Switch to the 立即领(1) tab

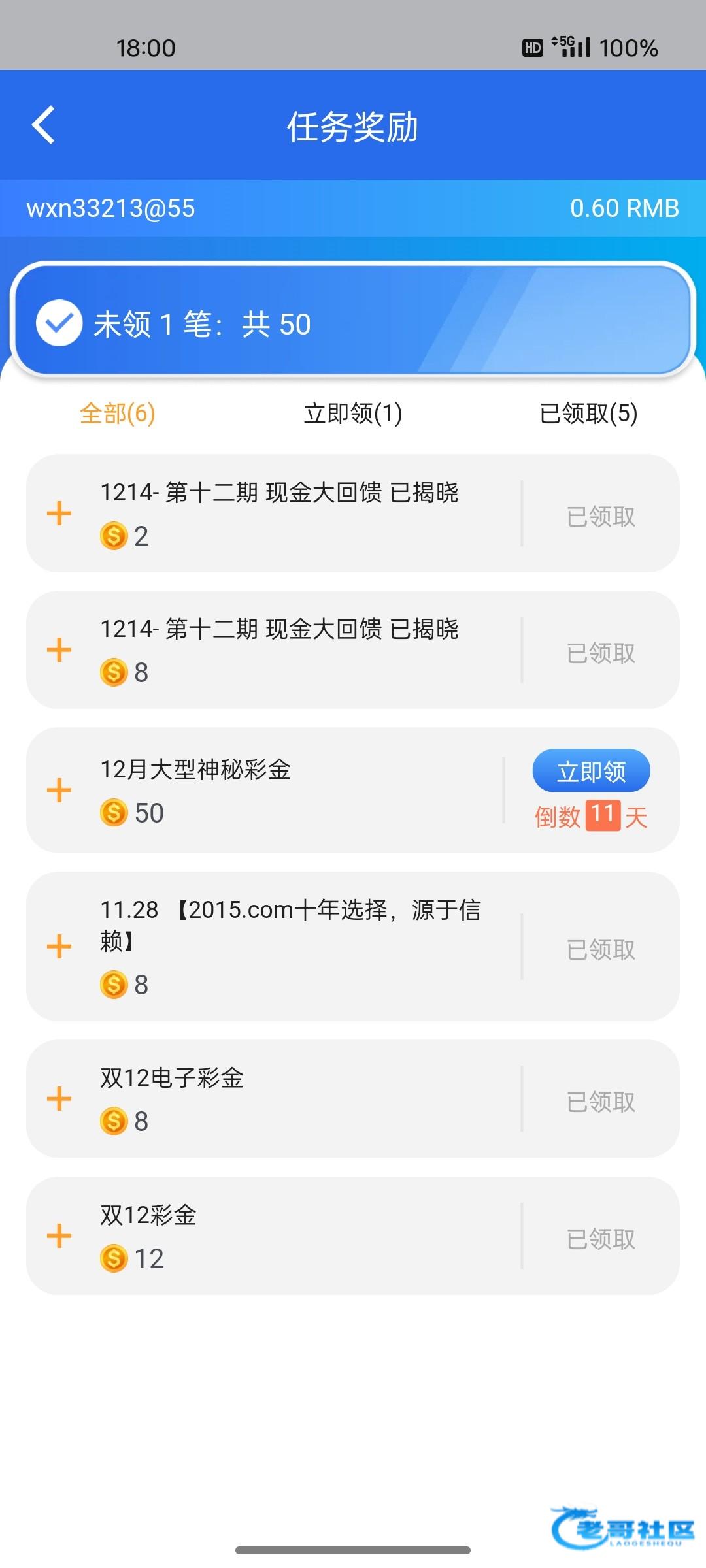(x=353, y=414)
